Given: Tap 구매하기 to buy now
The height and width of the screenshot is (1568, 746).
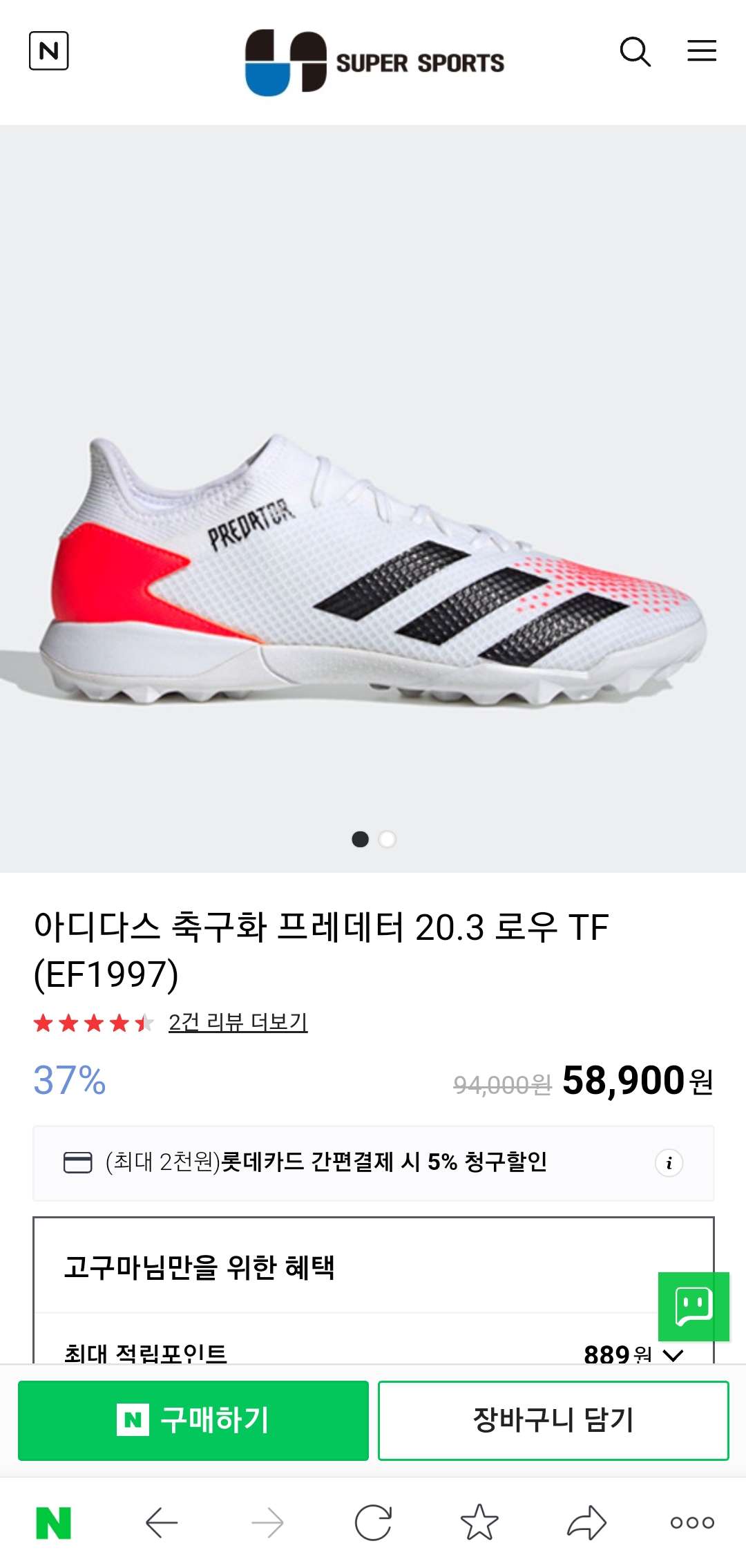Looking at the screenshot, I should pyautogui.click(x=193, y=1421).
